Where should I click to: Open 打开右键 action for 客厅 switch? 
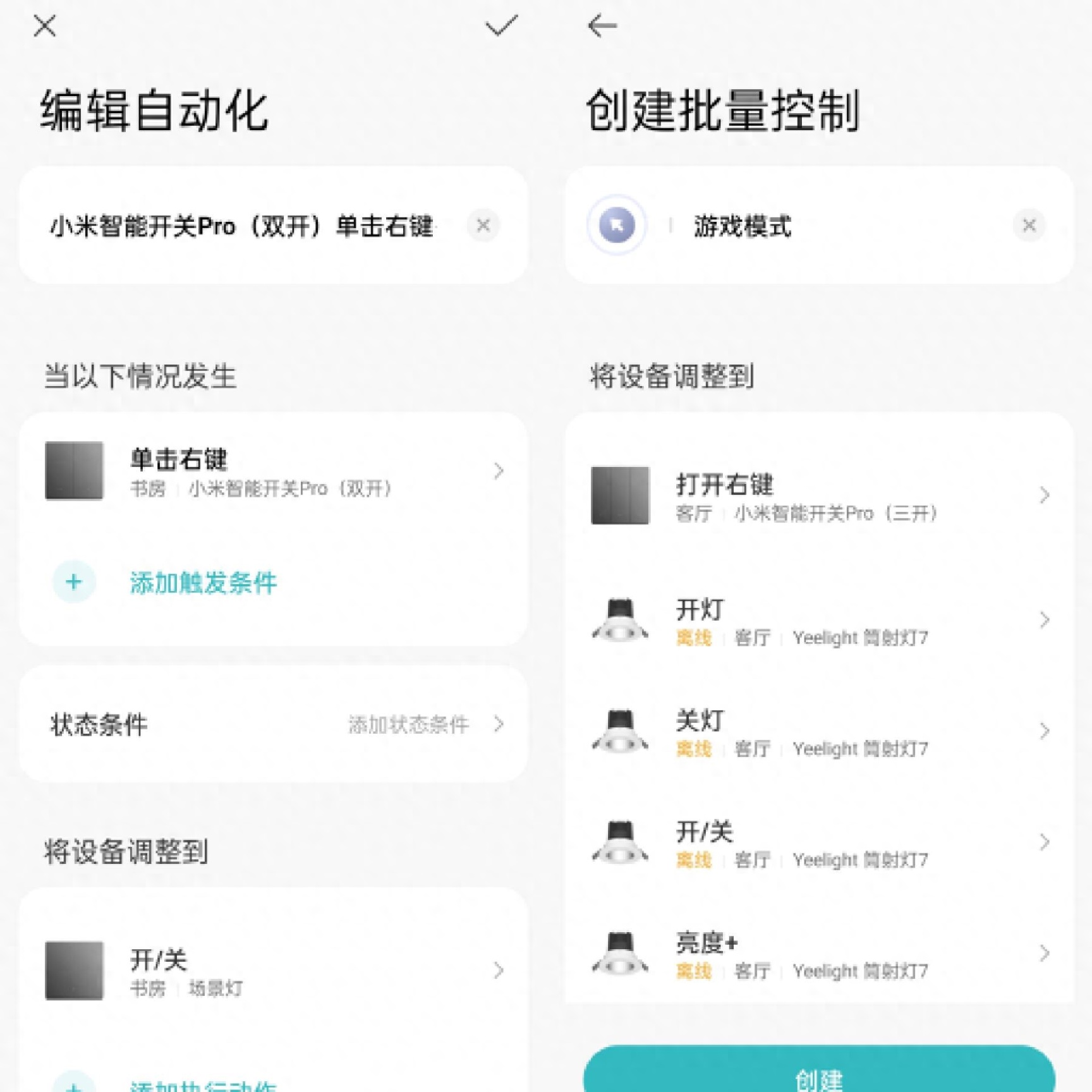[x=819, y=496]
